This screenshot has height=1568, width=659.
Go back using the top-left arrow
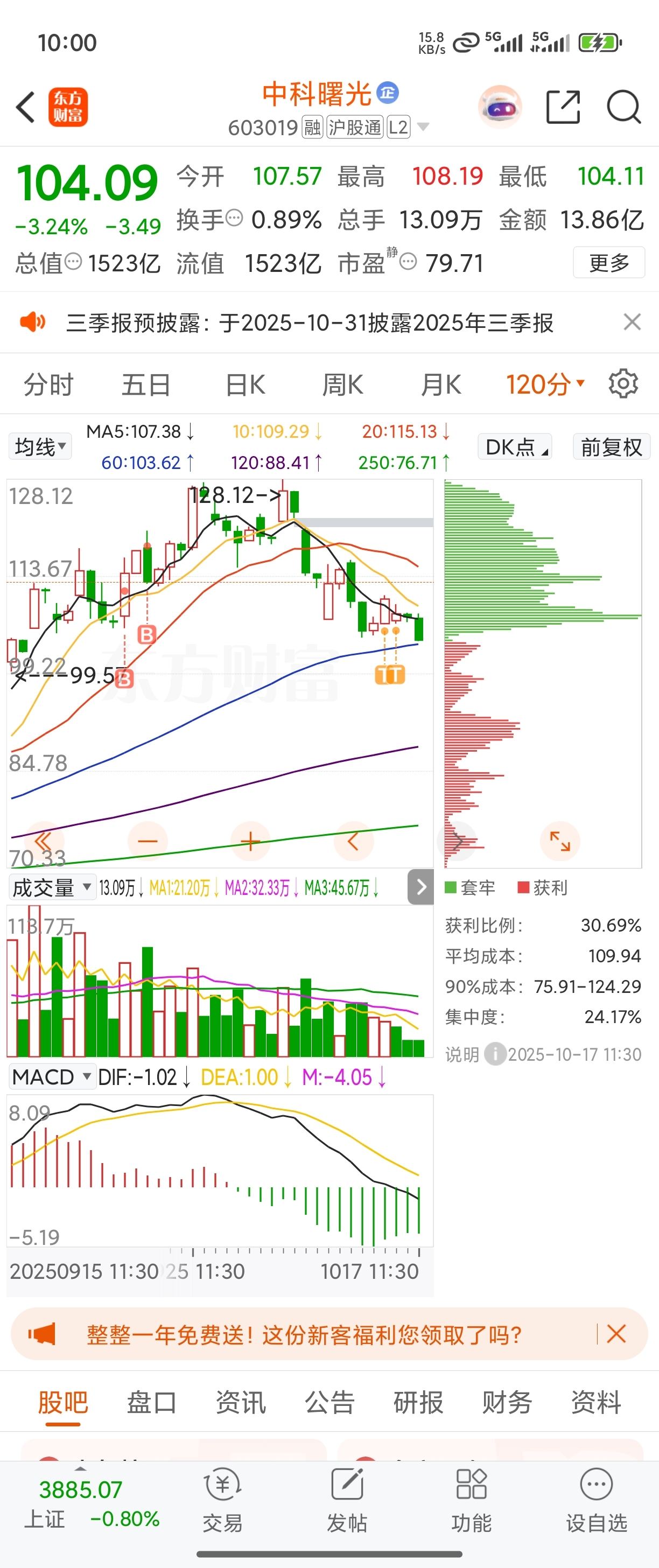tap(25, 107)
